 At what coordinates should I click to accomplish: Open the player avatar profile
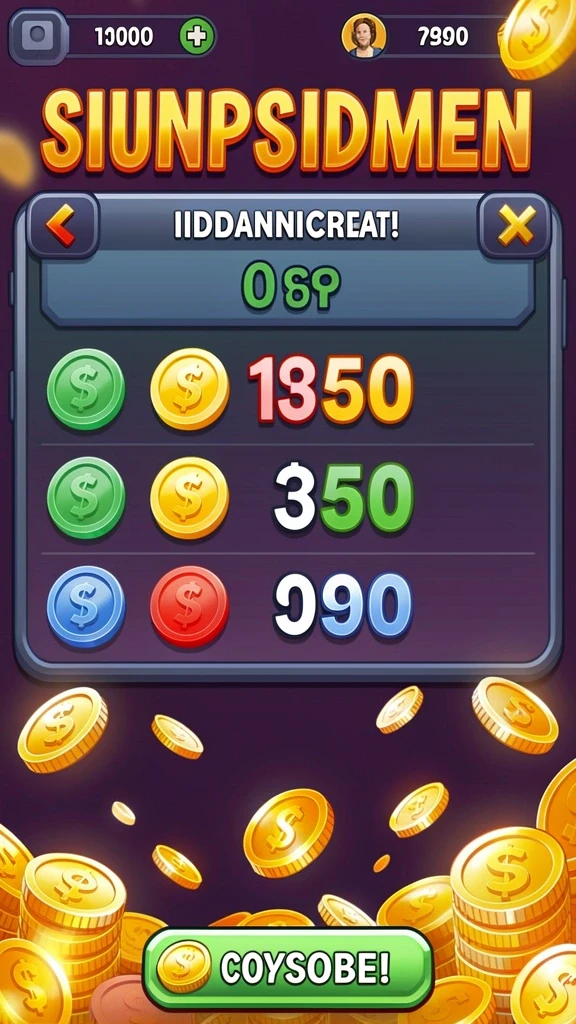click(364, 36)
